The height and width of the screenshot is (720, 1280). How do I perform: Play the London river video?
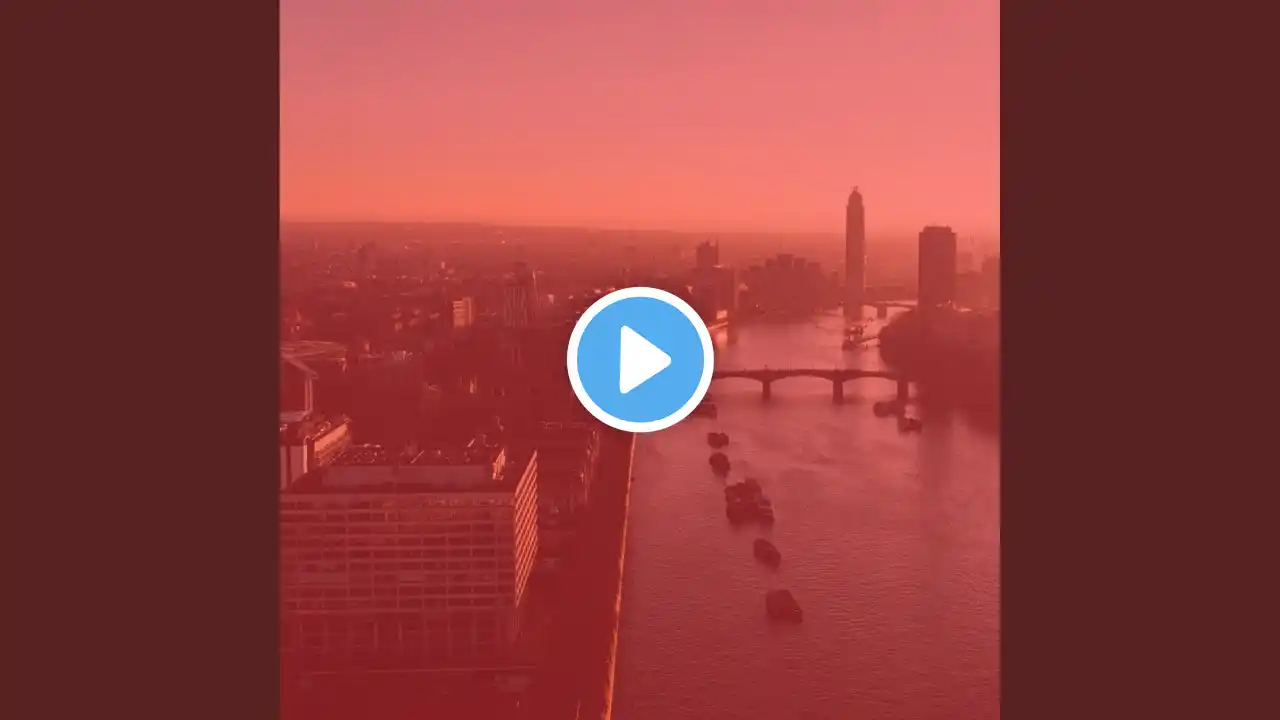(x=640, y=359)
